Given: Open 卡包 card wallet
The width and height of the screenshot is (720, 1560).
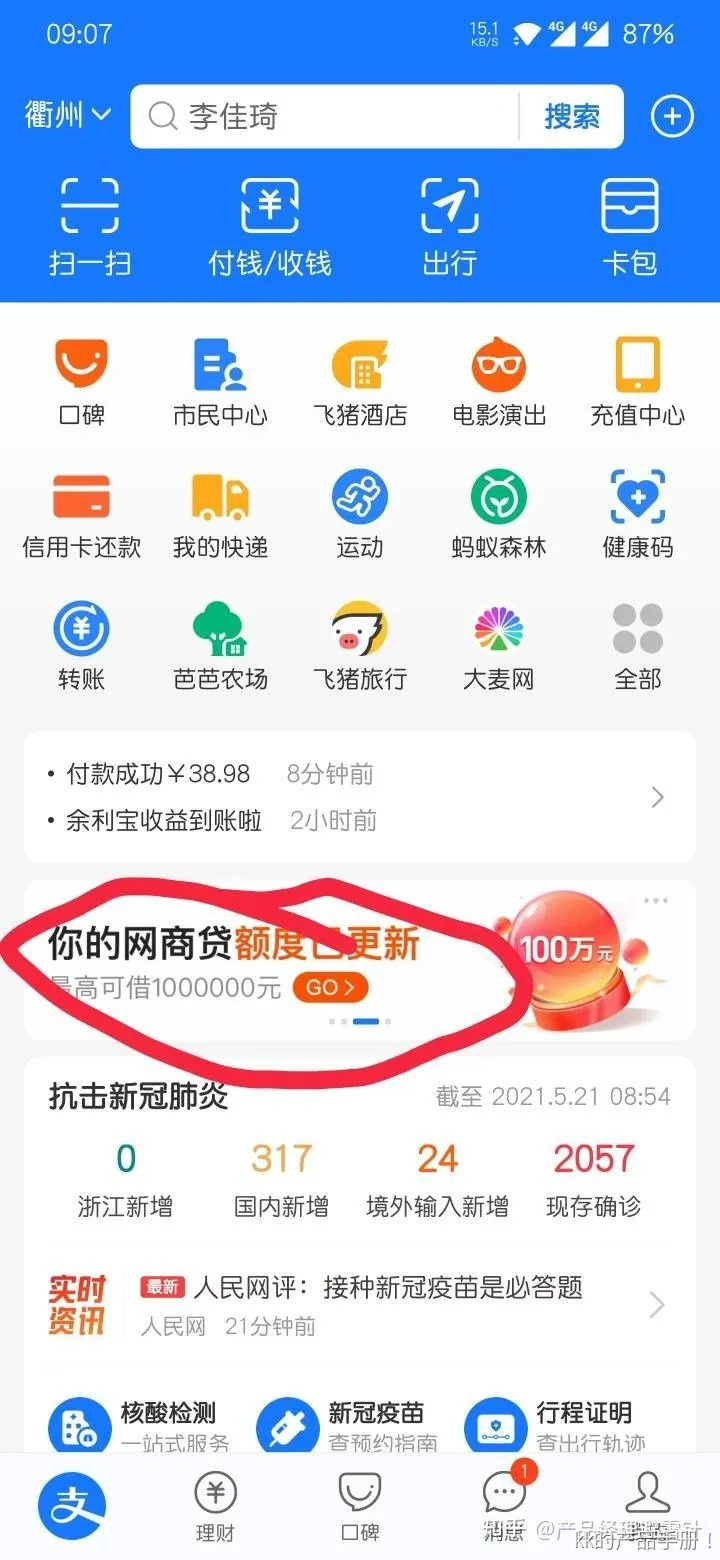Looking at the screenshot, I should tap(629, 227).
